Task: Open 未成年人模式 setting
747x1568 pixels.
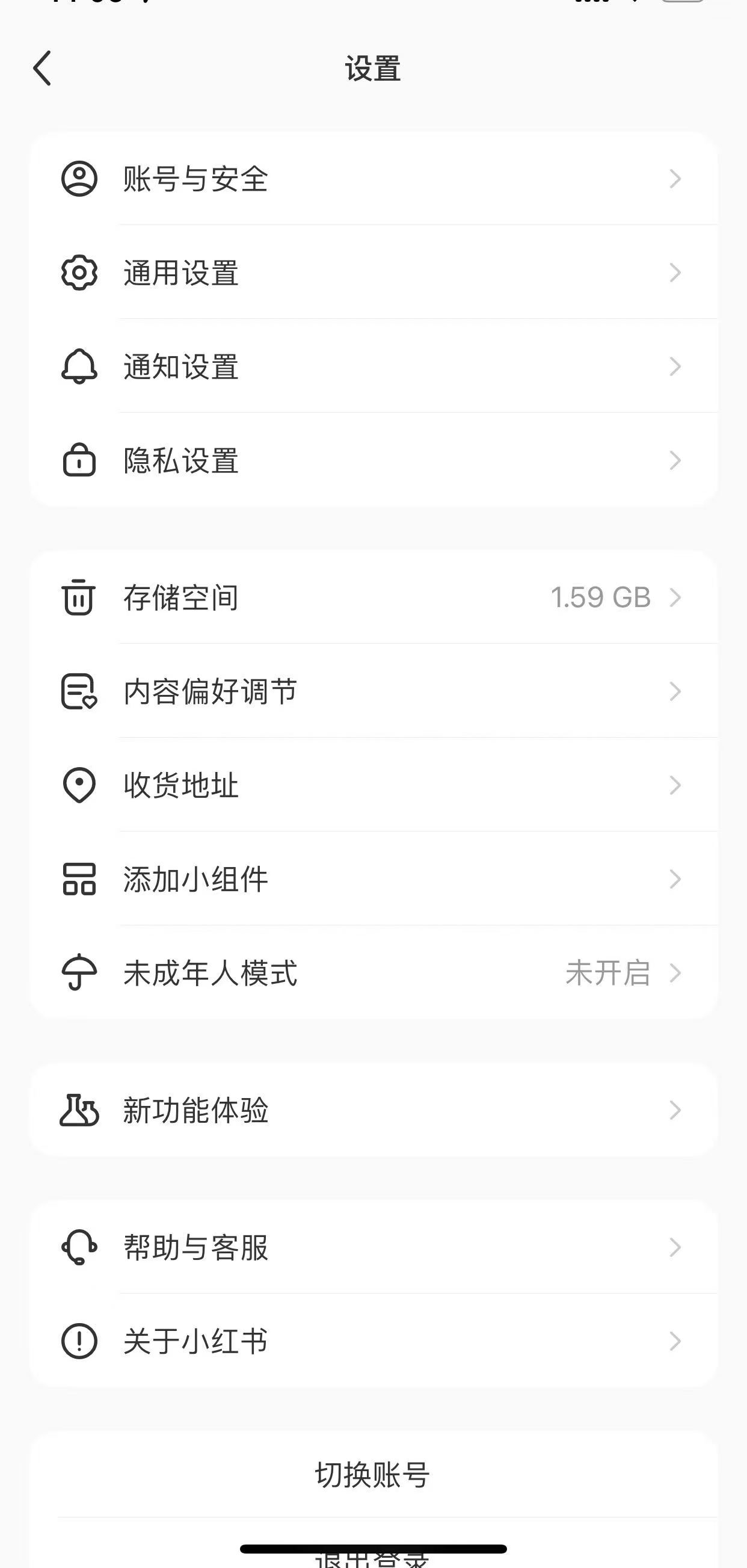Action: click(x=373, y=972)
